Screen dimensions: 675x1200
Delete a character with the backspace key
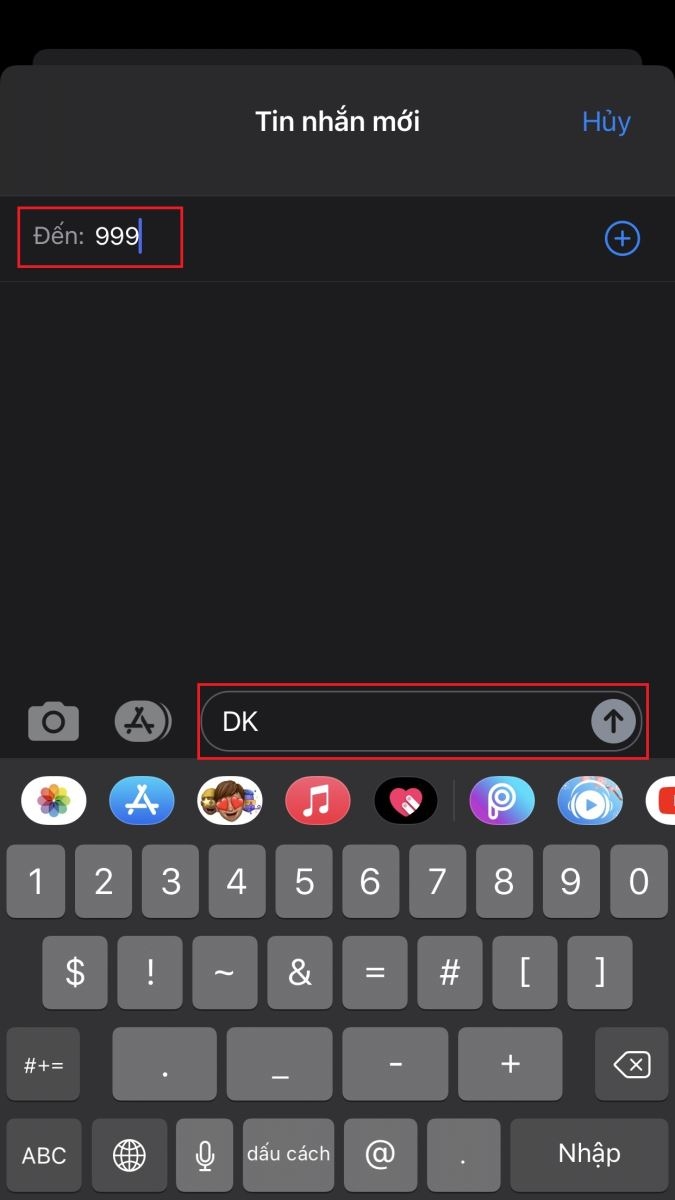[x=631, y=1065]
